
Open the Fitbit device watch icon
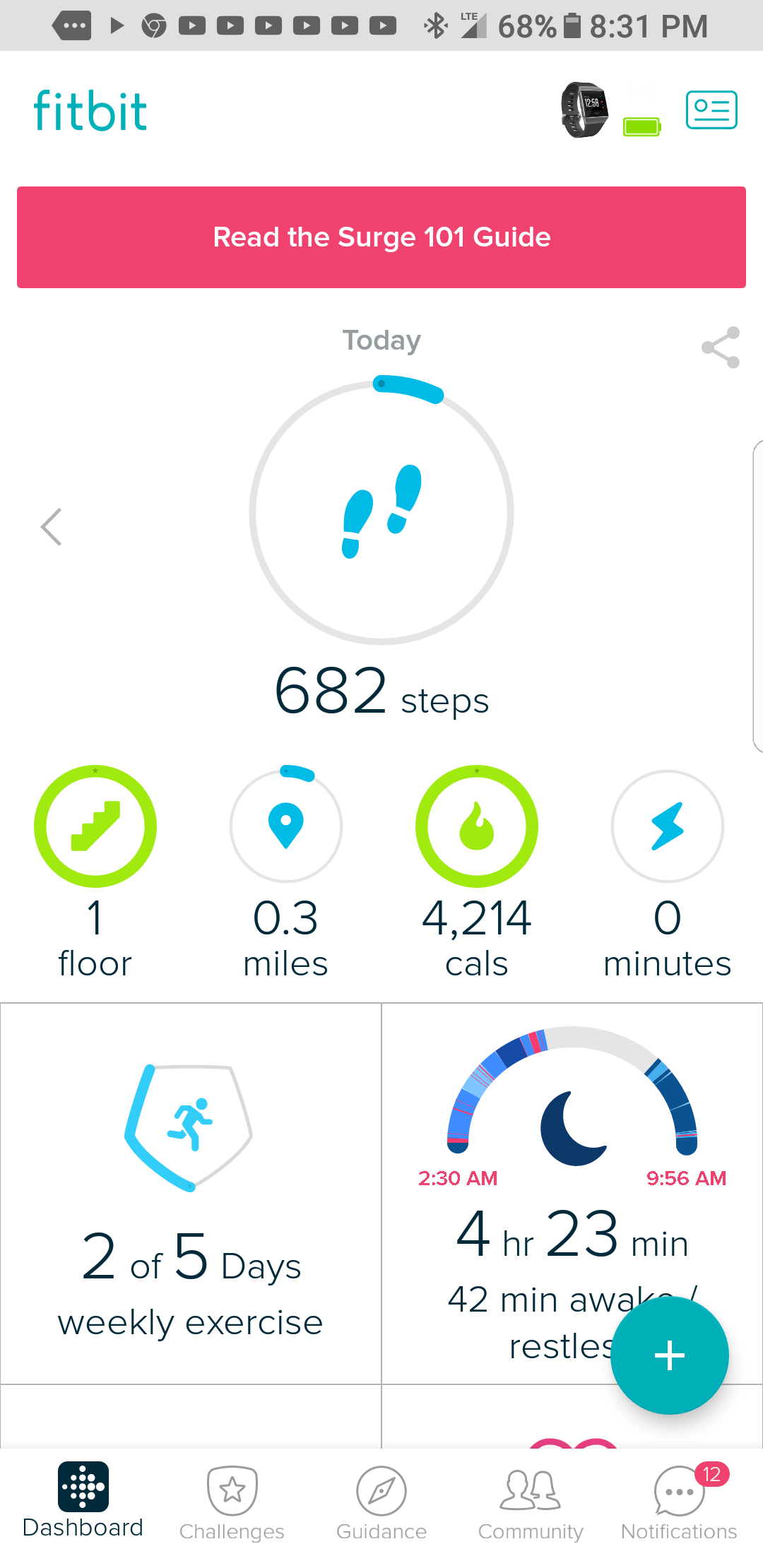[585, 110]
